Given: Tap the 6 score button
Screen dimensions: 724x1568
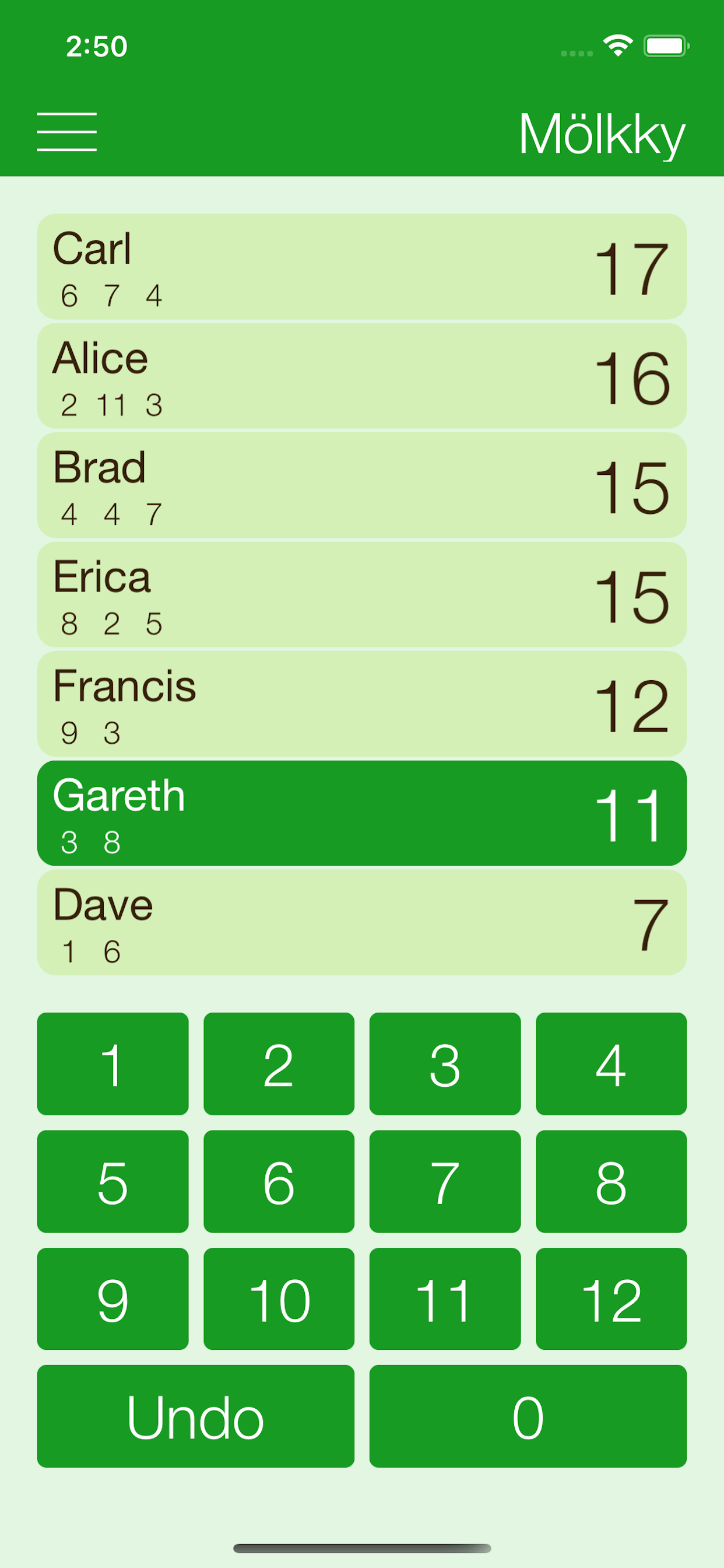Looking at the screenshot, I should click(x=279, y=1181).
